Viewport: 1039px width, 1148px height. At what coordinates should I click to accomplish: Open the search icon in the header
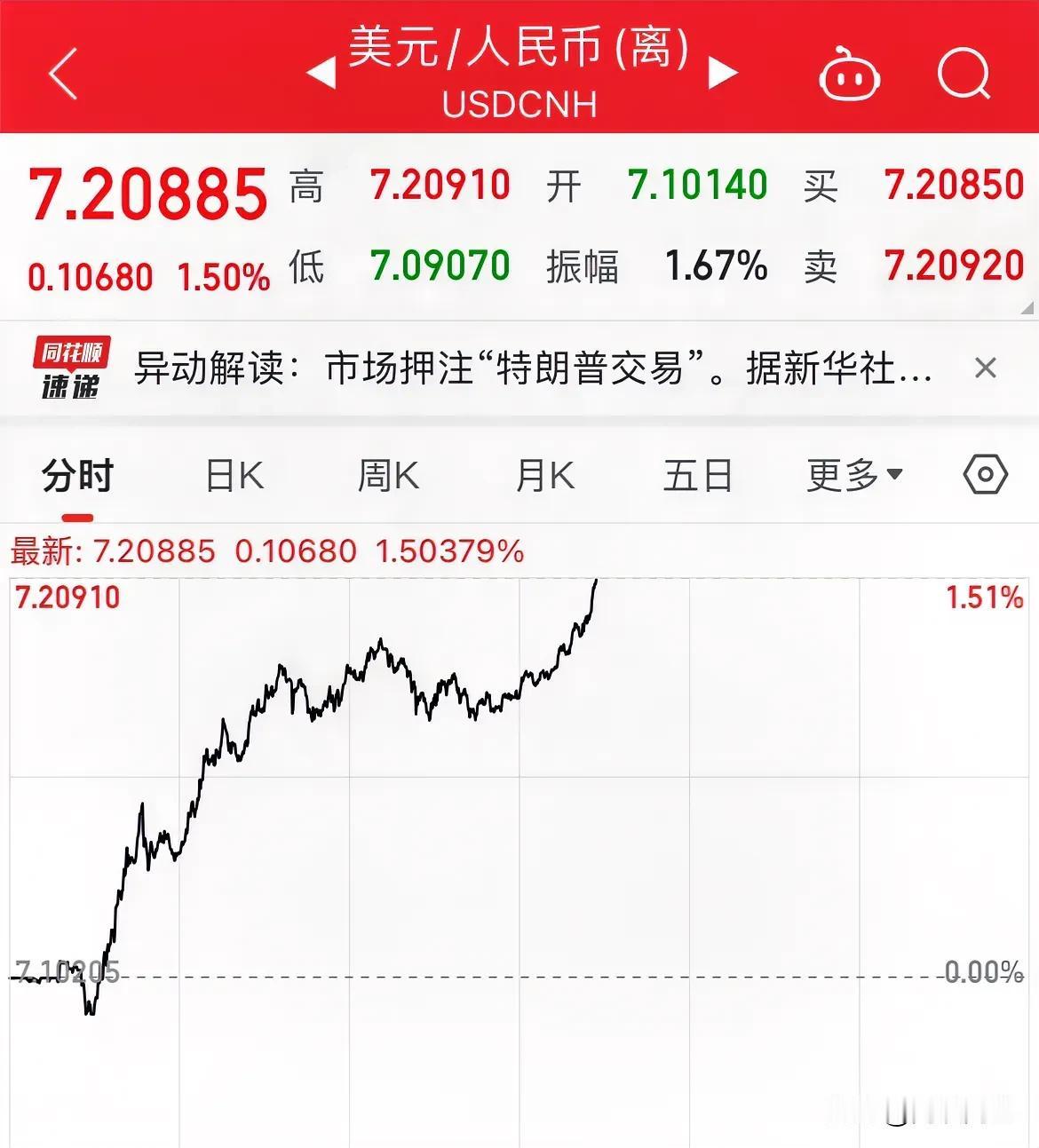click(x=964, y=76)
